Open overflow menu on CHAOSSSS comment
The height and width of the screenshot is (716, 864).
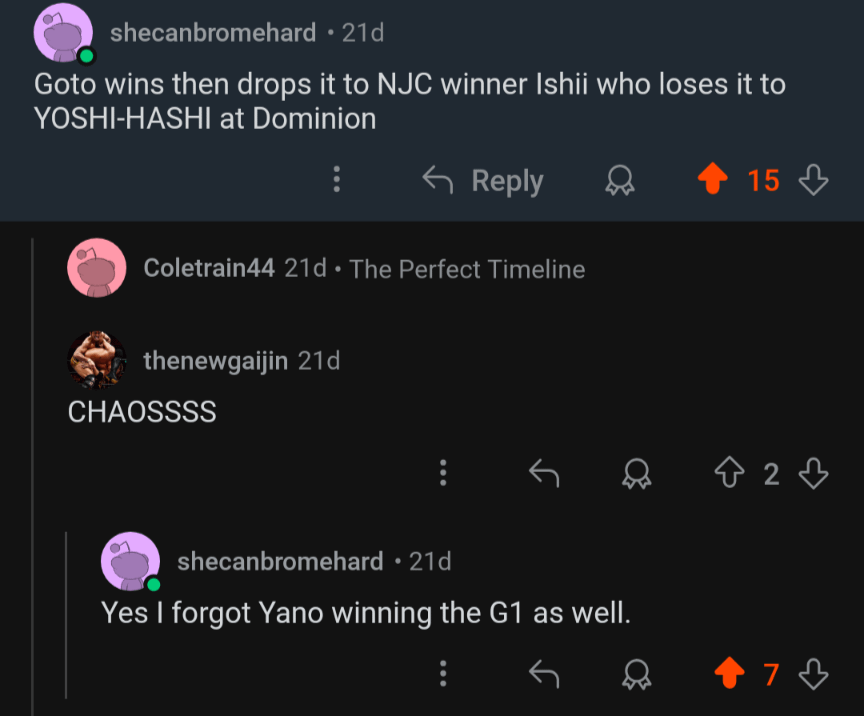coord(442,474)
